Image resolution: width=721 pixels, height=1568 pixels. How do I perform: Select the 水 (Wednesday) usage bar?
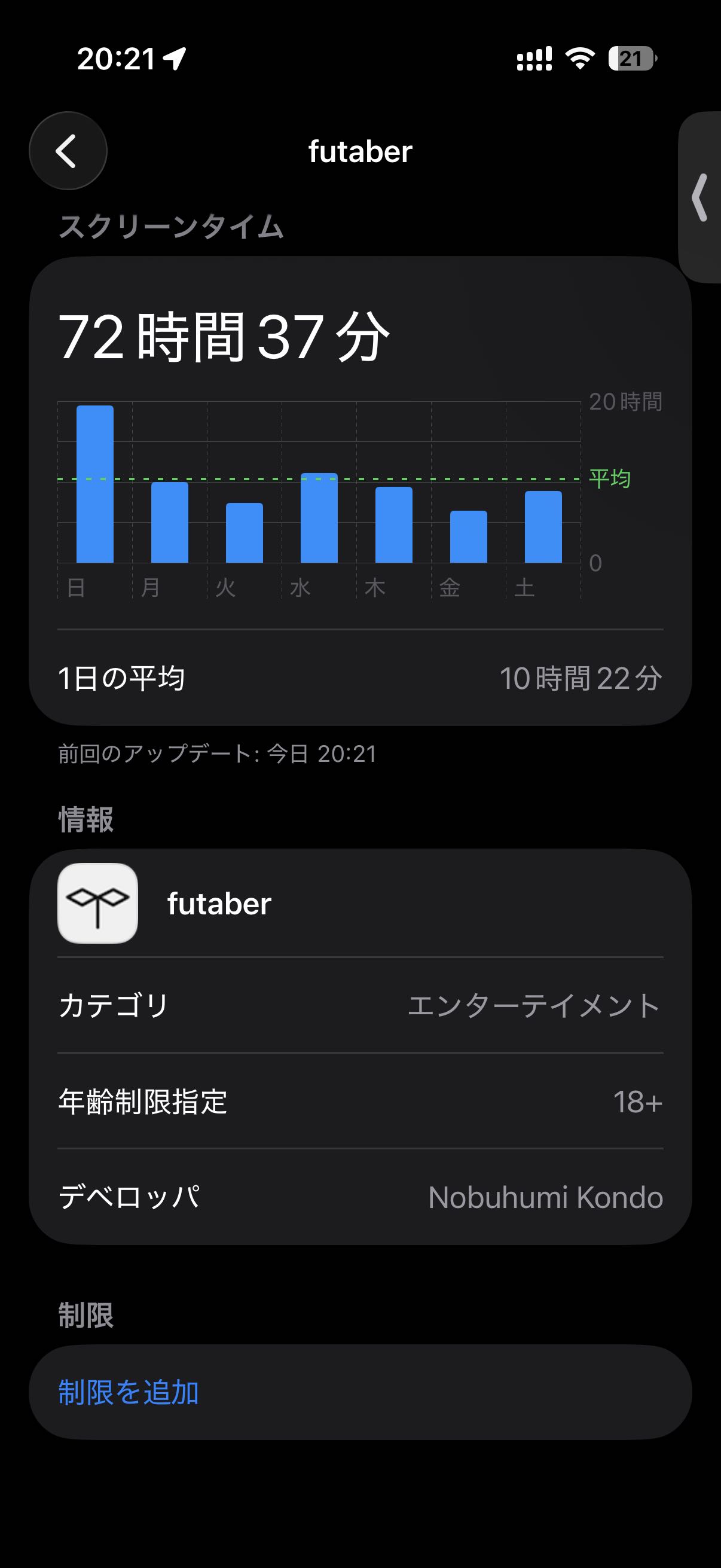pyautogui.click(x=319, y=517)
